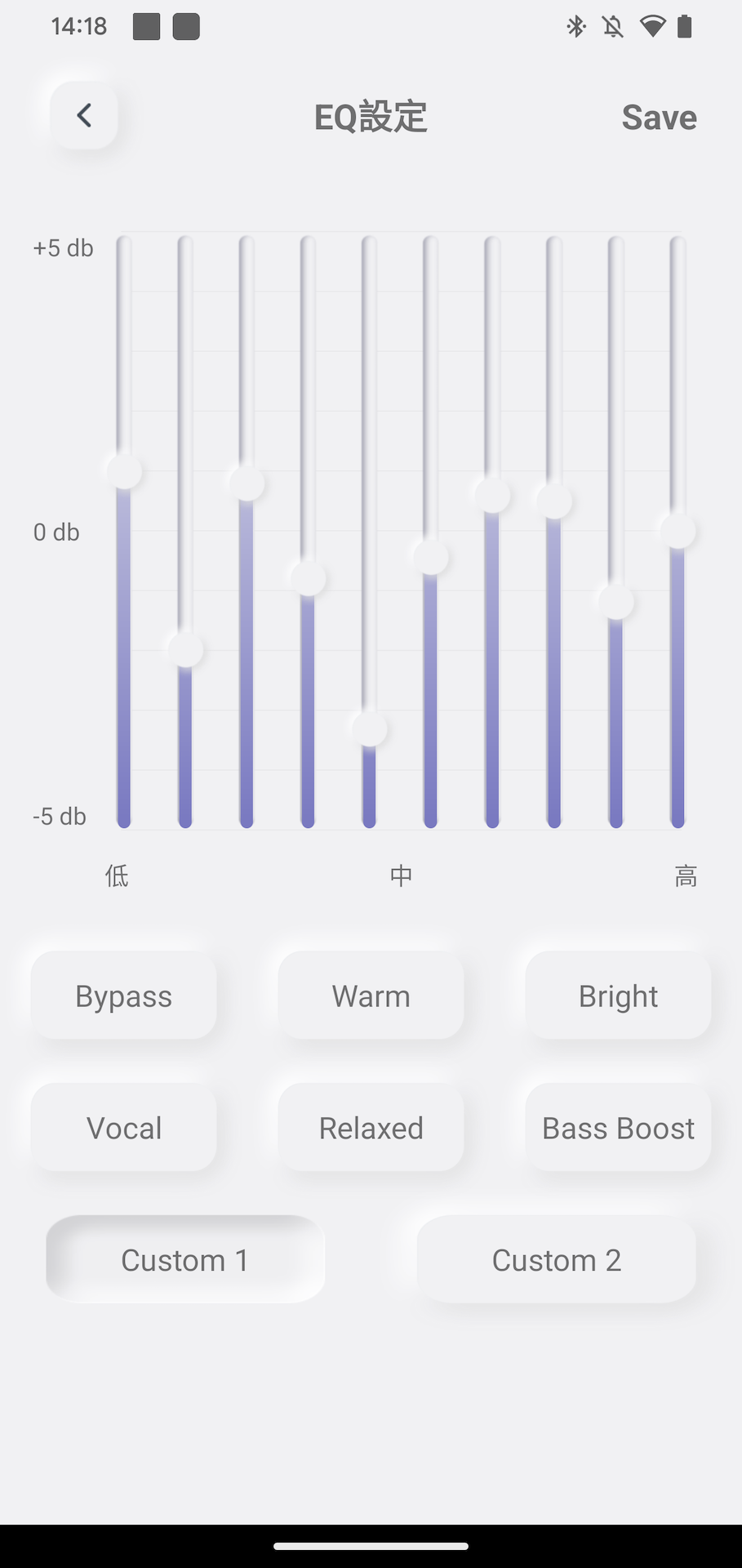Screen dimensions: 742x1568
Task: Go back using the back arrow
Action: click(84, 115)
